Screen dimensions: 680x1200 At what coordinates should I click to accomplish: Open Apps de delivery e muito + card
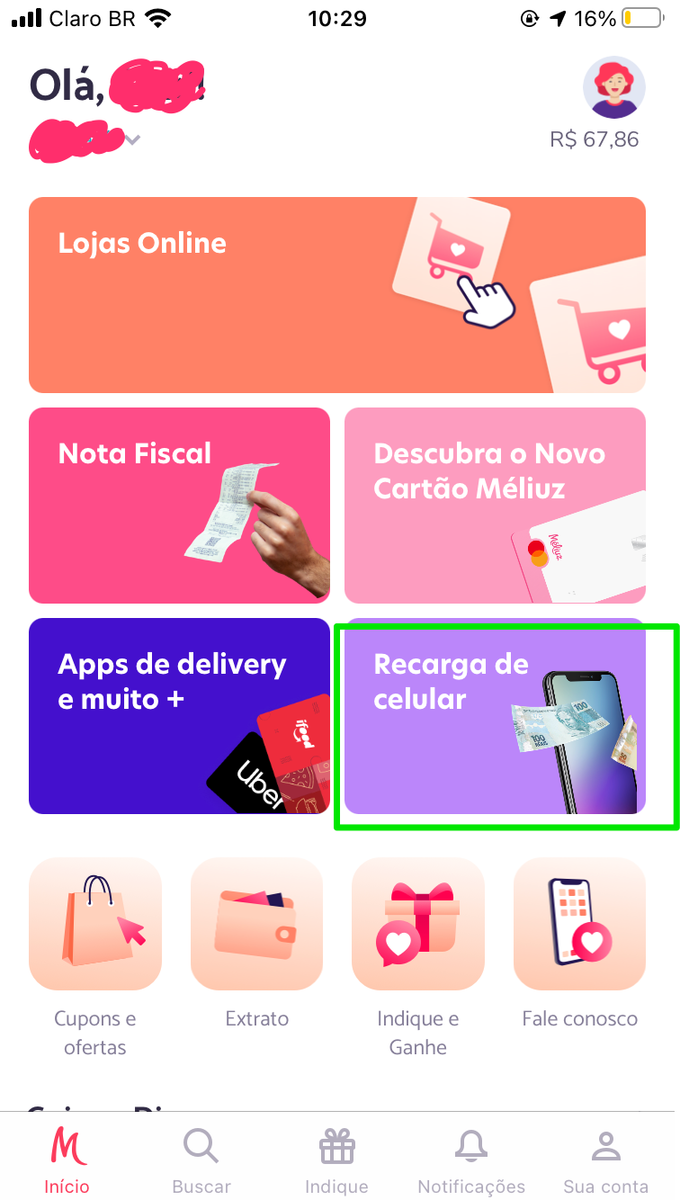(179, 715)
